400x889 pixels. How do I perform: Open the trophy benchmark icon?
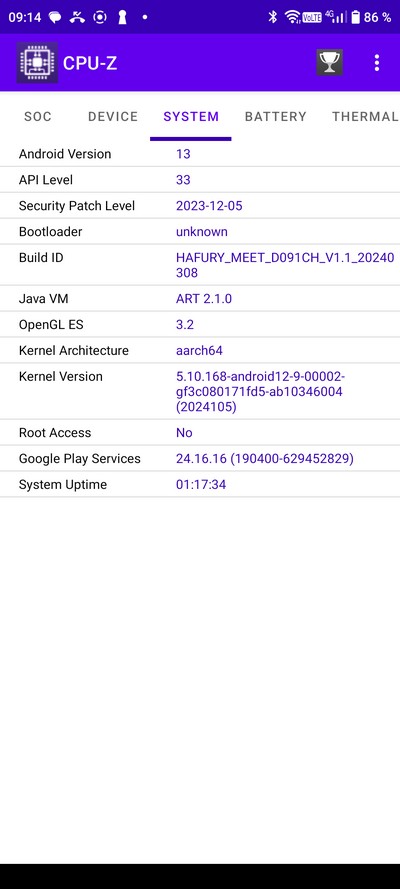point(329,62)
